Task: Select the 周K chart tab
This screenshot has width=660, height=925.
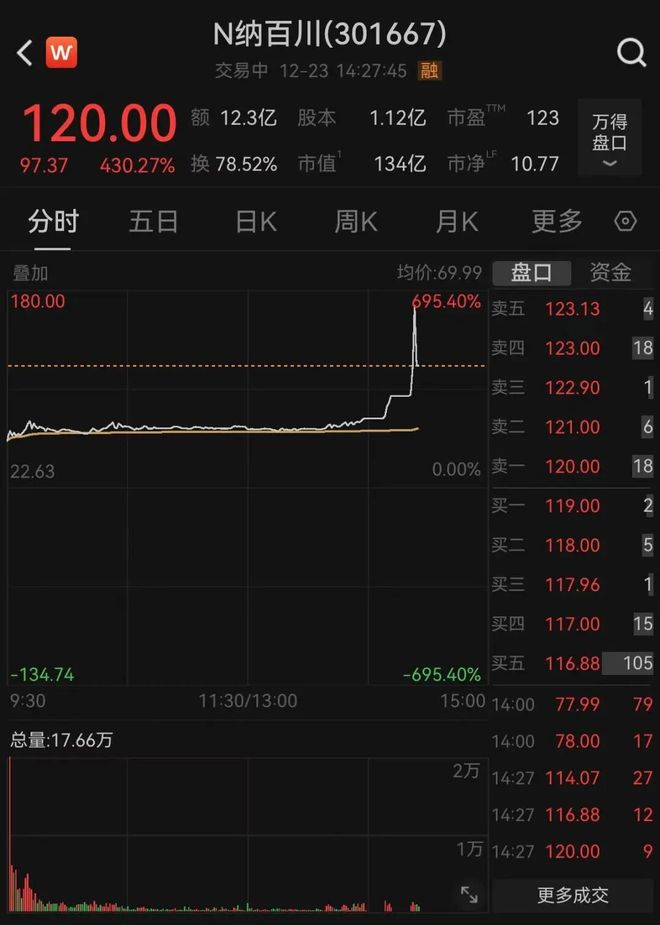Action: pos(356,221)
